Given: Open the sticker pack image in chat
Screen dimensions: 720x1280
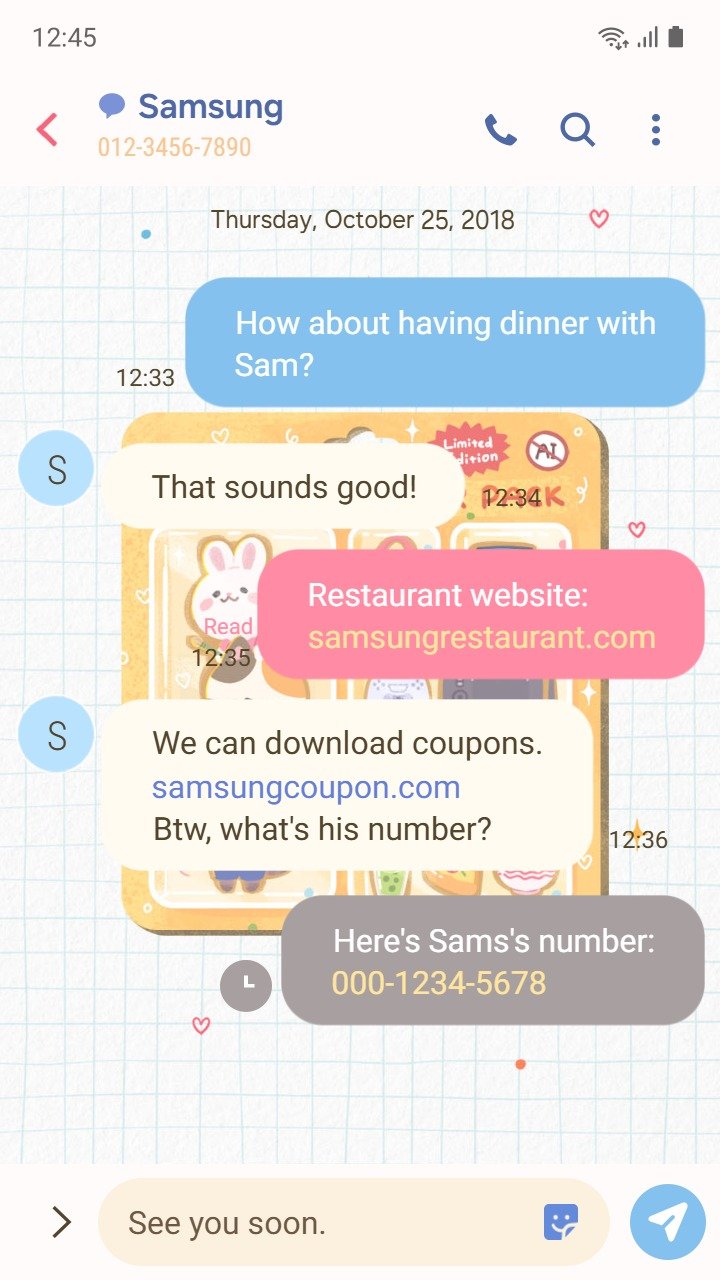Looking at the screenshot, I should coord(365,672).
